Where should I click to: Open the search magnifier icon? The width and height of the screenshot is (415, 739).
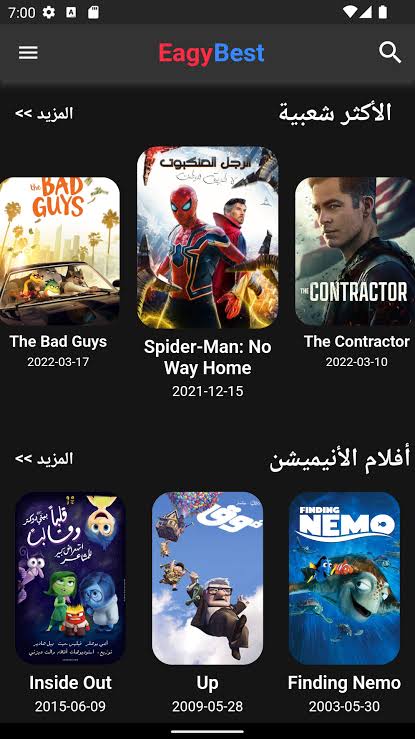click(390, 52)
